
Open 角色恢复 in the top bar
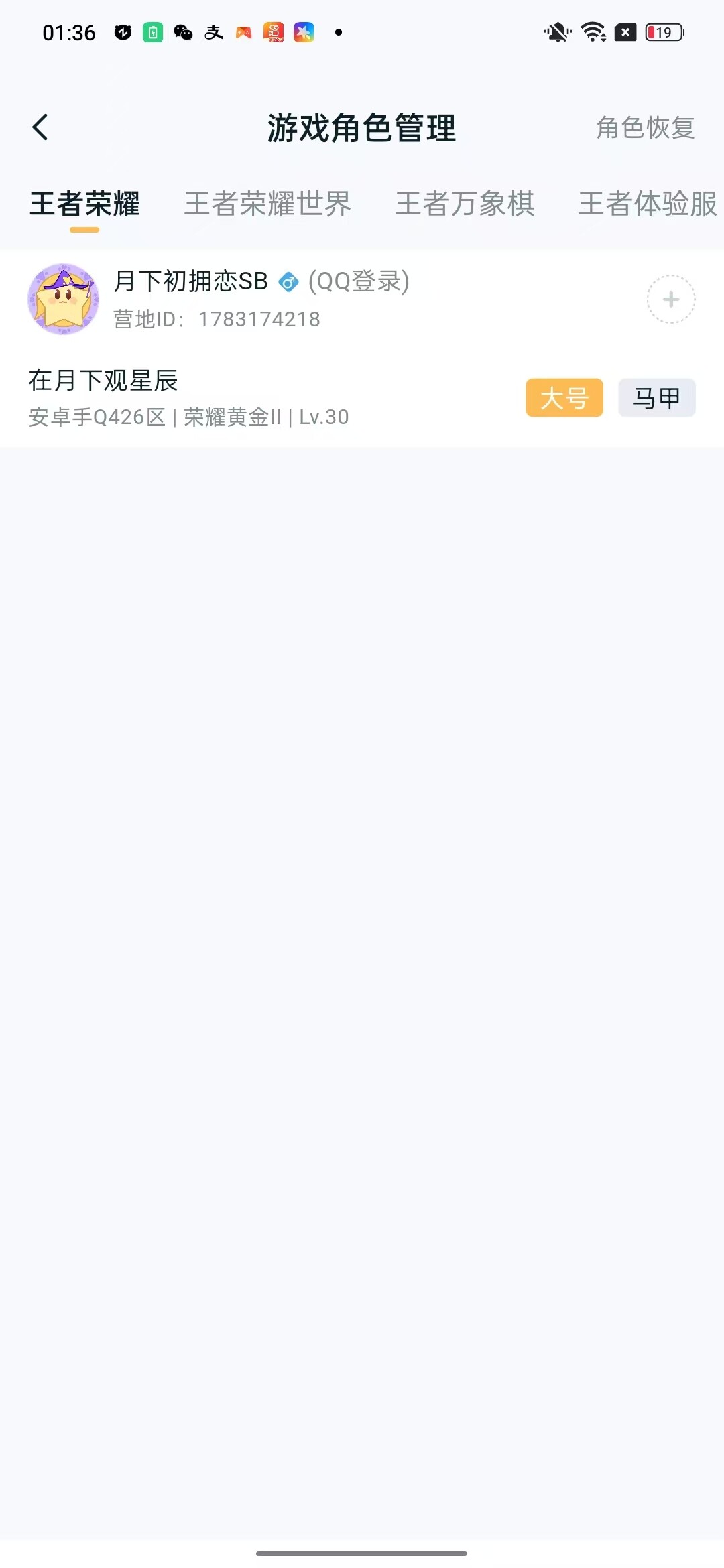pos(646,127)
